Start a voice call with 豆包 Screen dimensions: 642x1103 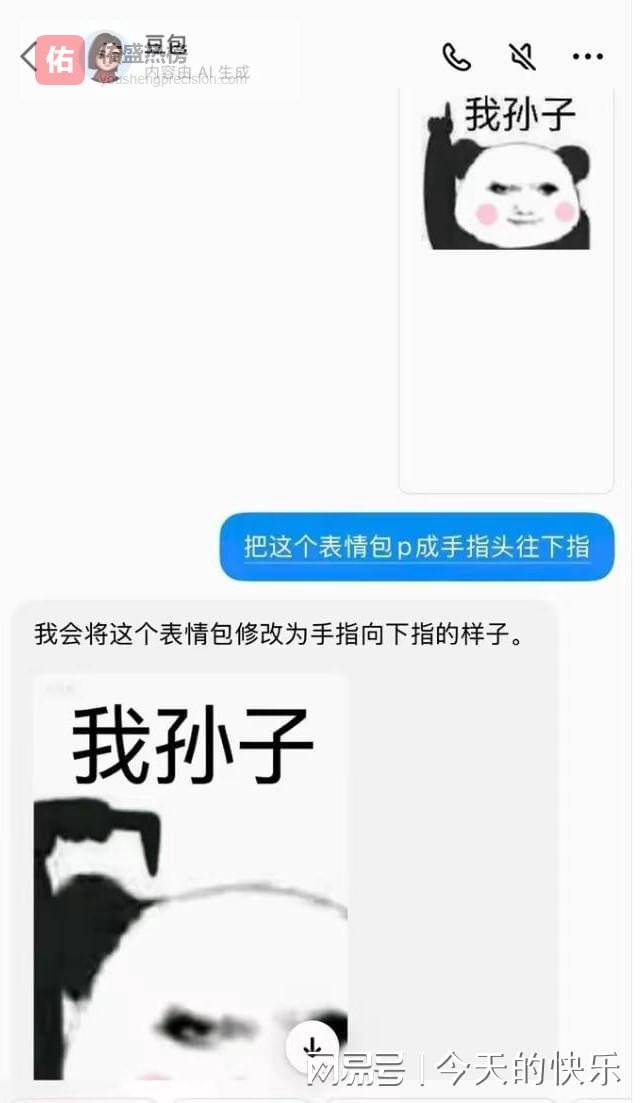click(456, 57)
